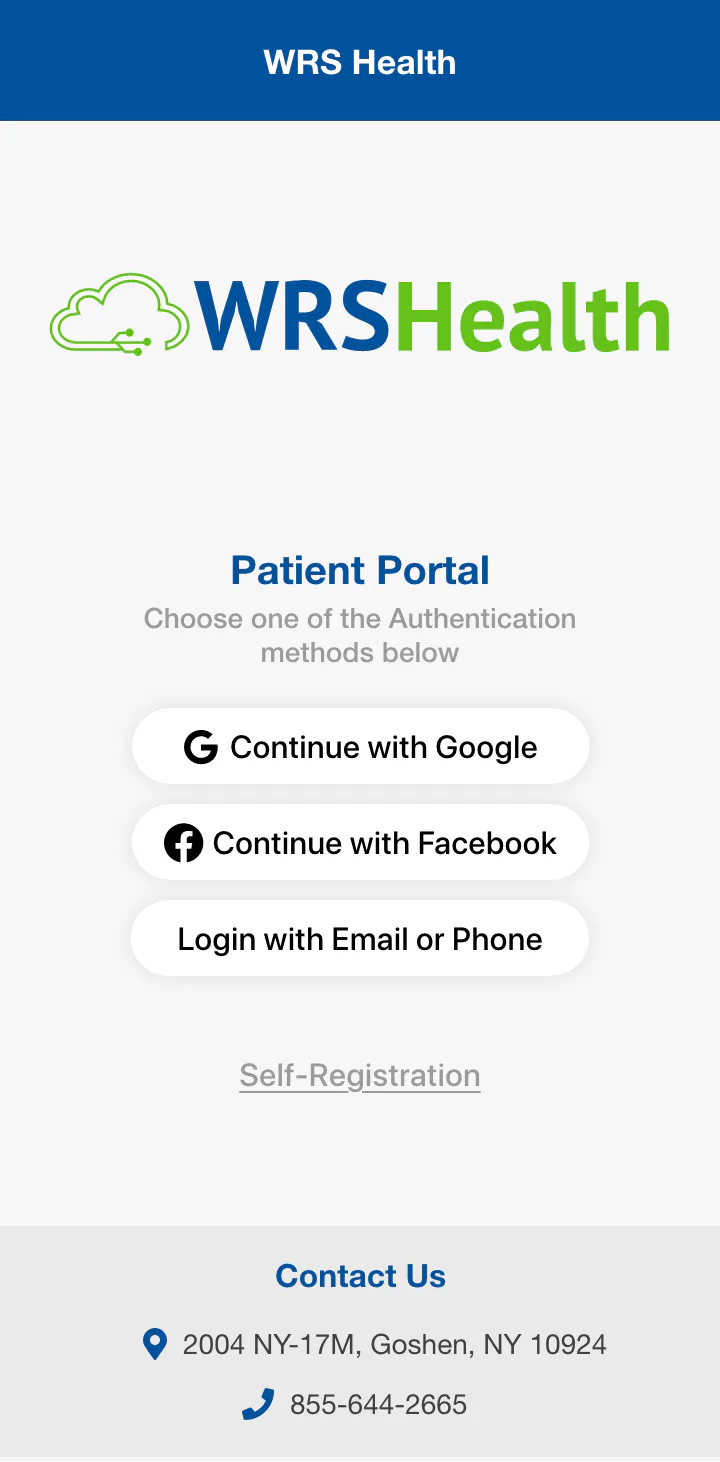Click the Goshen NY address text

click(394, 1344)
